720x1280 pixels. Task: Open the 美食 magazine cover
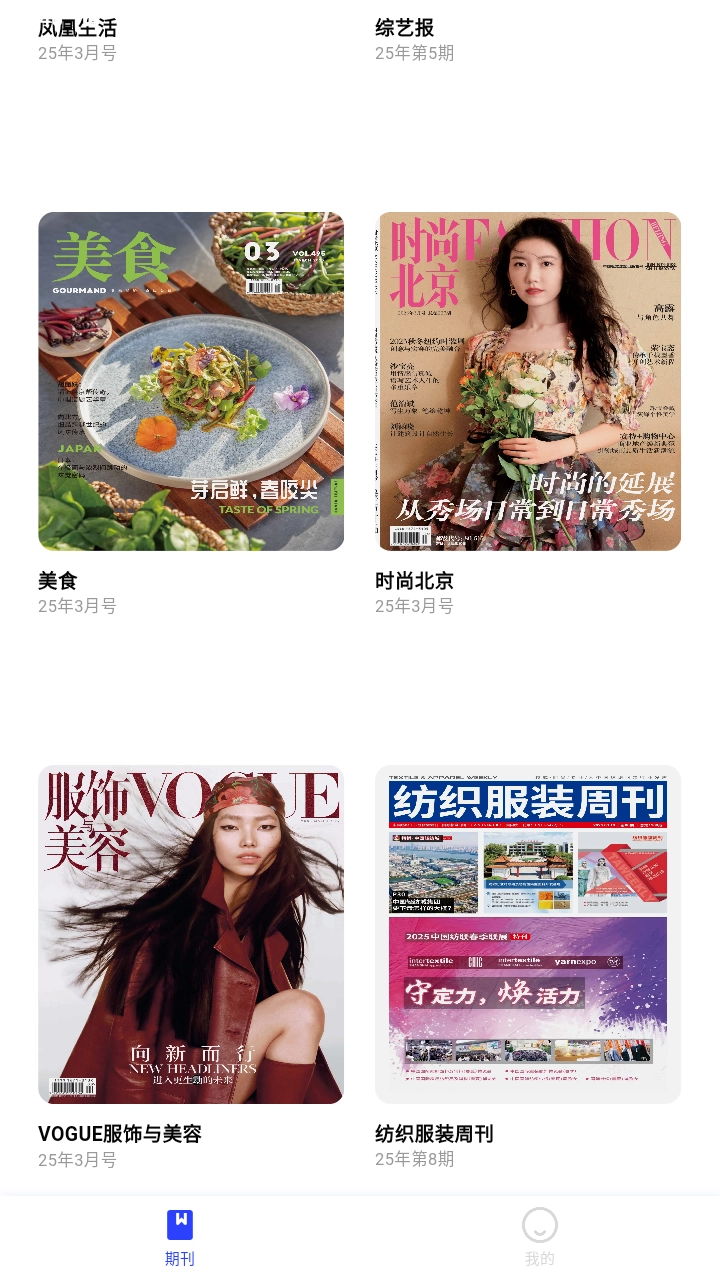[x=191, y=381]
